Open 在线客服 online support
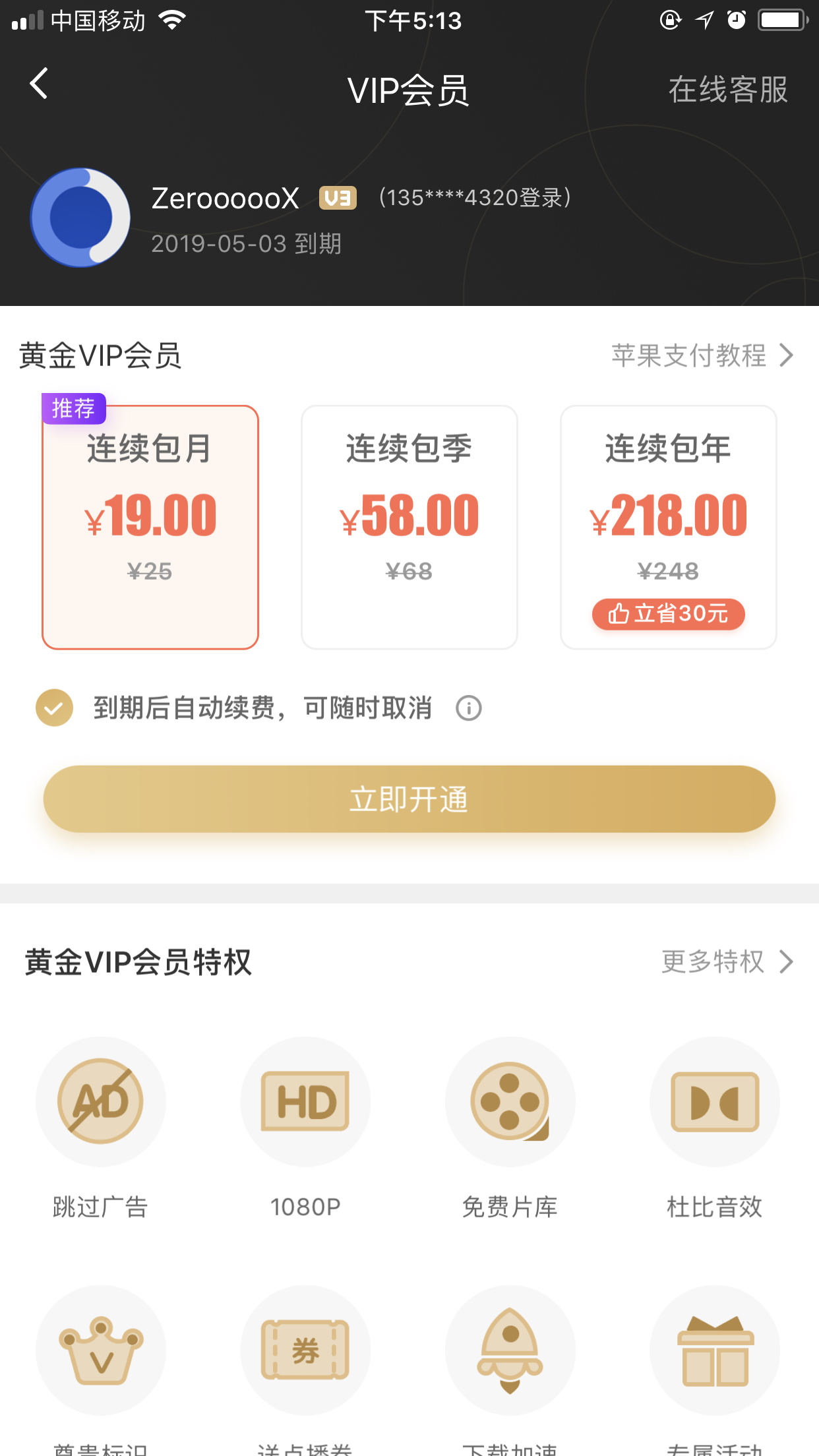The width and height of the screenshot is (819, 1456). (728, 90)
